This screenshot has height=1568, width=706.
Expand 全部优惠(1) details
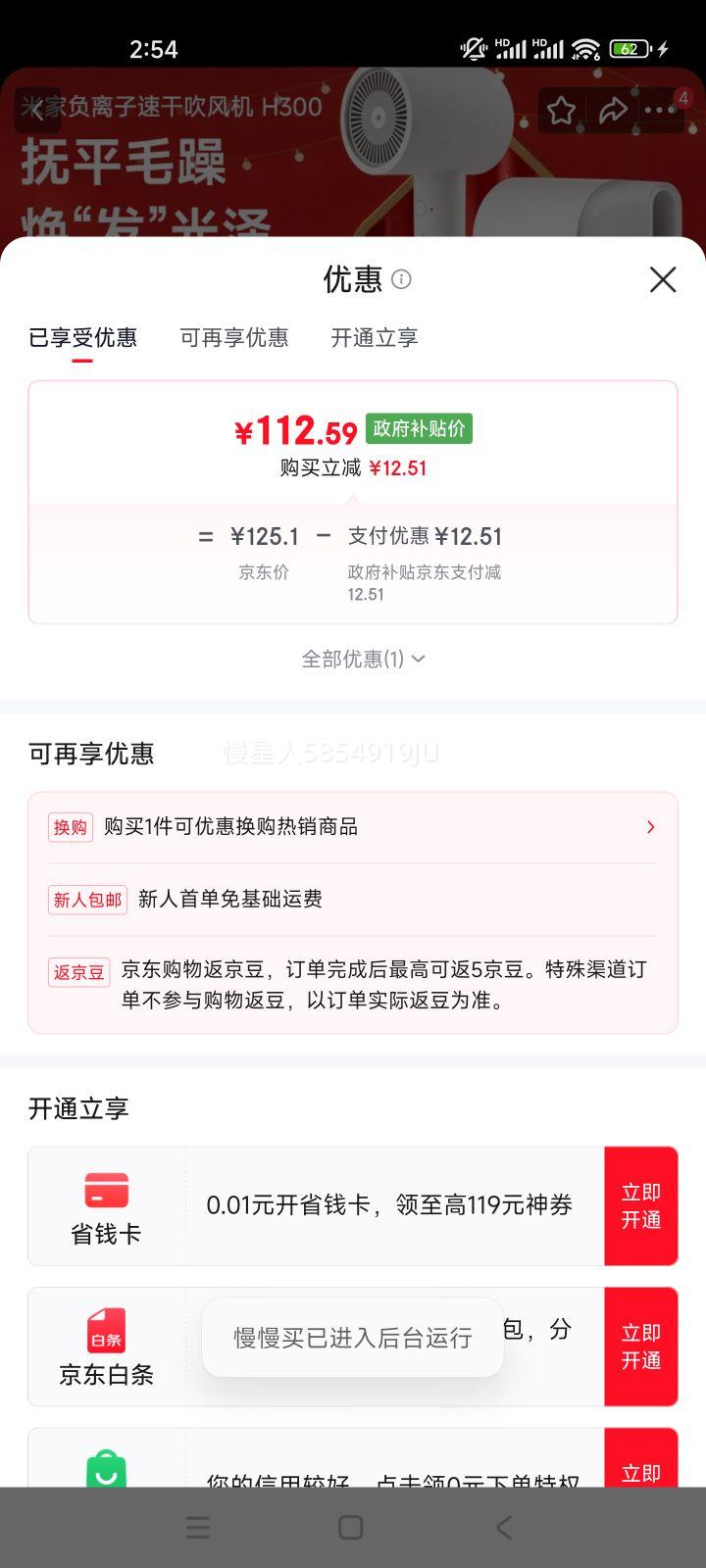[361, 659]
